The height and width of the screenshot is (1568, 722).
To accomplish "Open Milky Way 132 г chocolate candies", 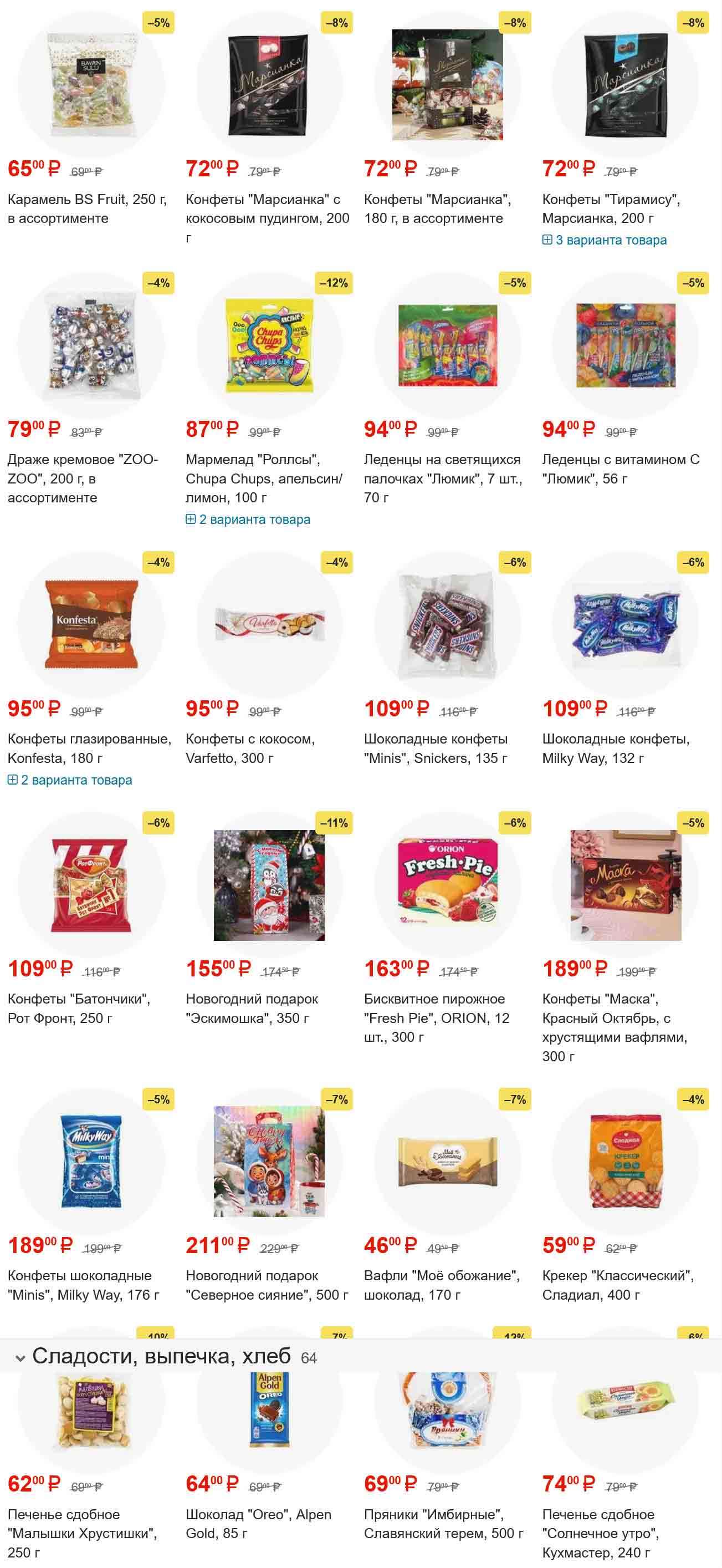I will [x=616, y=748].
